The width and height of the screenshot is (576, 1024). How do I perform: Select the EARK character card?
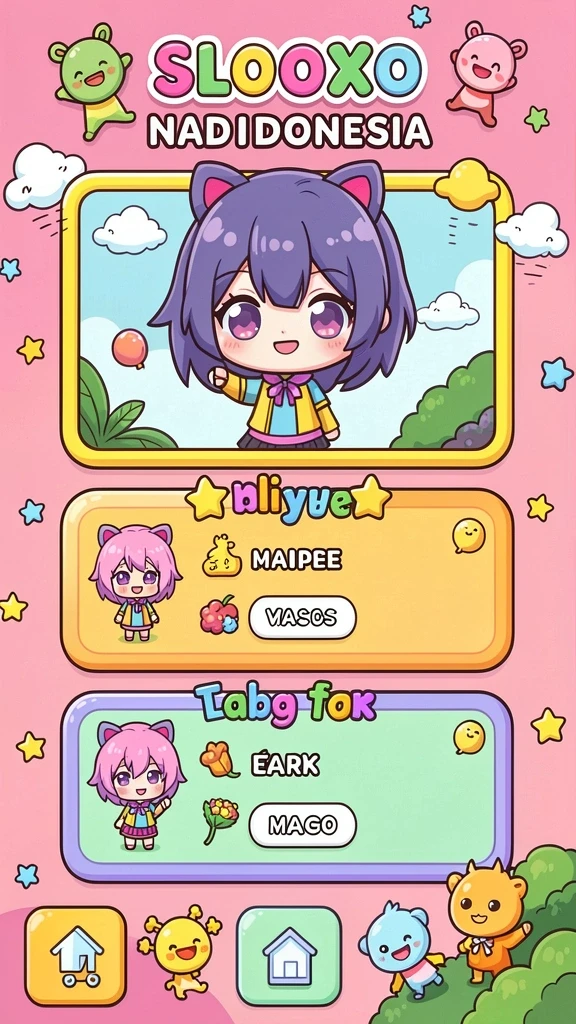pyautogui.click(x=287, y=787)
